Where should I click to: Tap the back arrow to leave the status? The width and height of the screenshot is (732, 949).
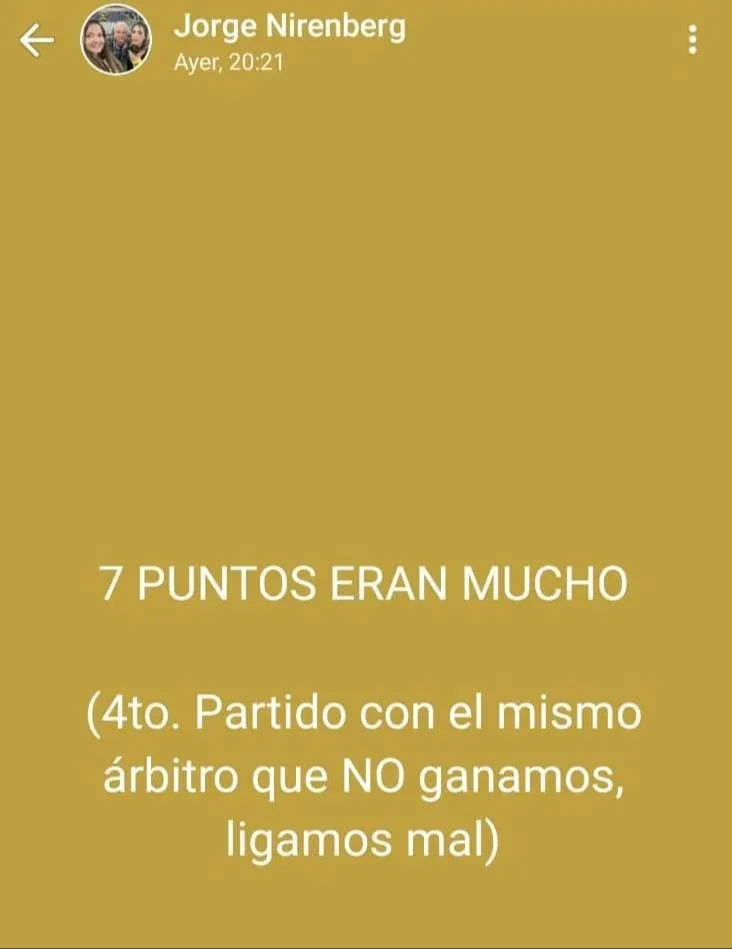pyautogui.click(x=36, y=41)
